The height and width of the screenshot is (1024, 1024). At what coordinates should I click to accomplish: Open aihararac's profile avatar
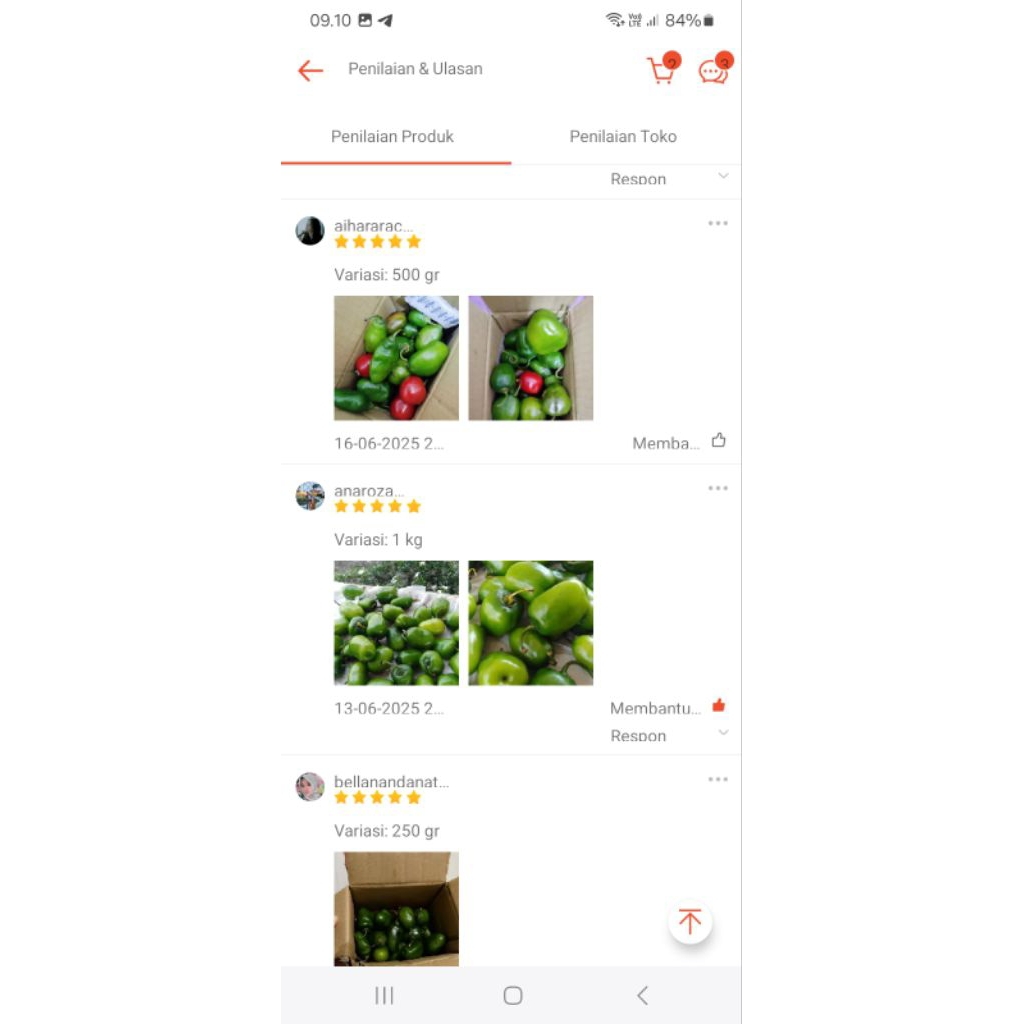tap(310, 231)
